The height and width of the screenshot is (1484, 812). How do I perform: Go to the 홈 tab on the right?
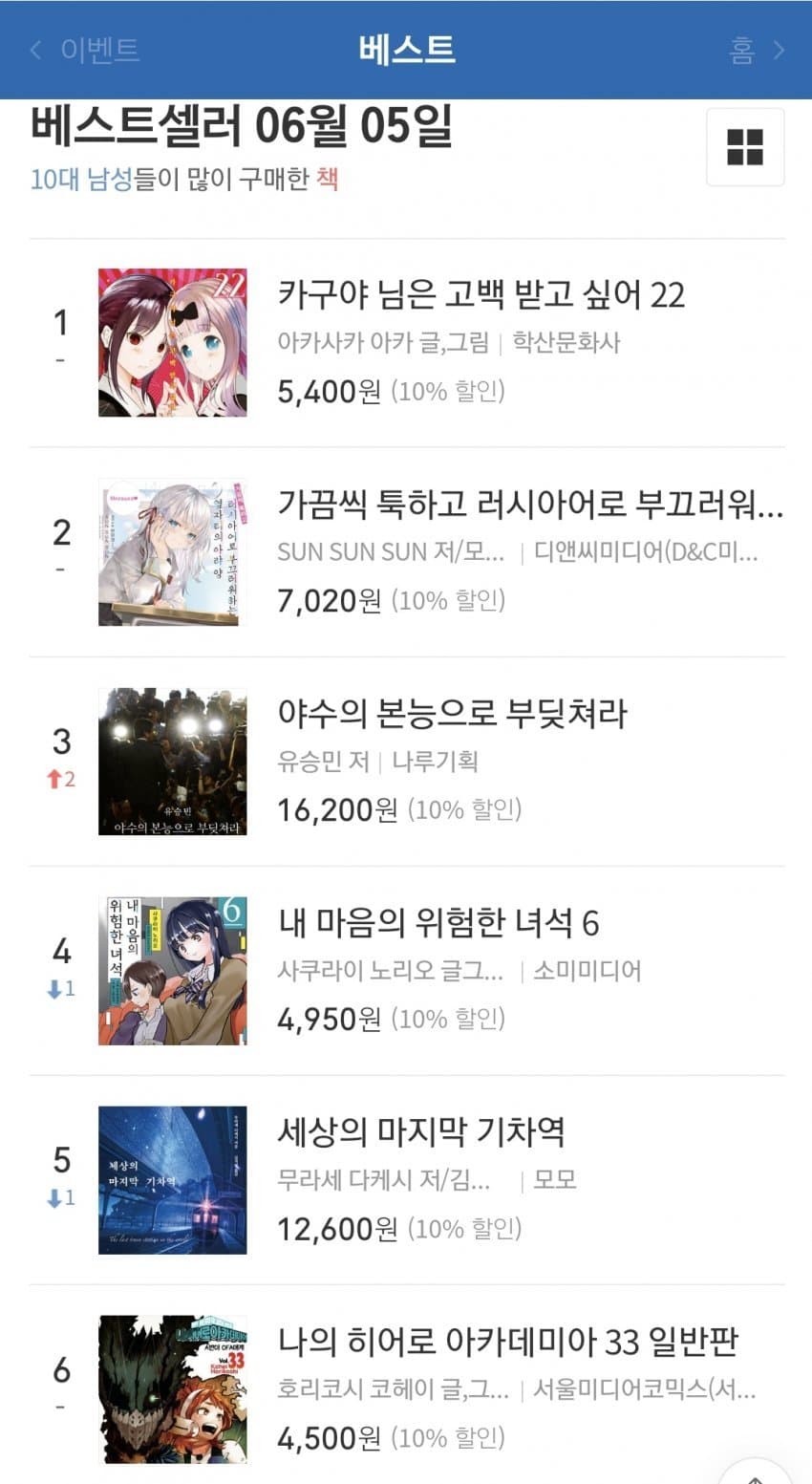click(x=754, y=50)
